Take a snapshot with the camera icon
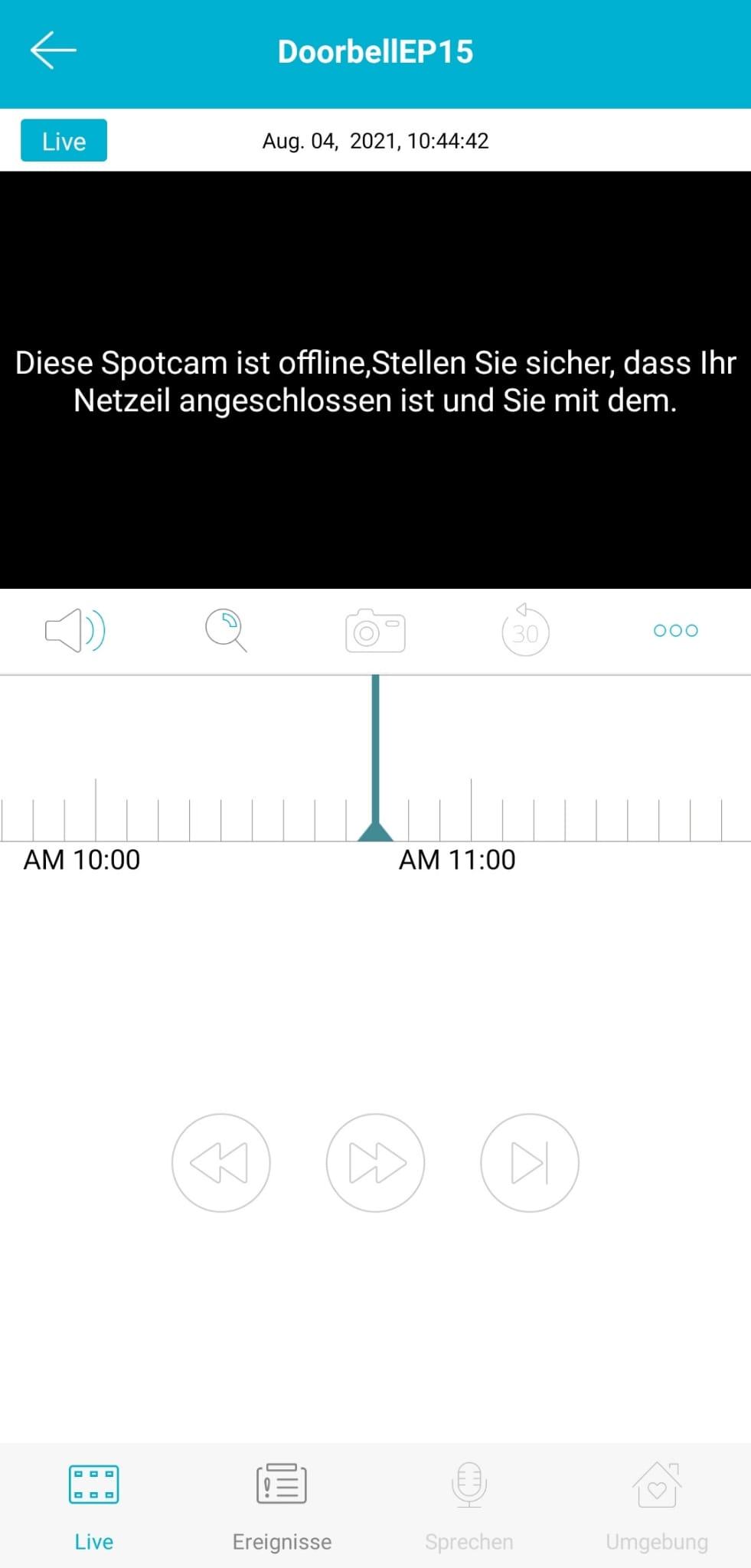The width and height of the screenshot is (751, 1568). (375, 631)
